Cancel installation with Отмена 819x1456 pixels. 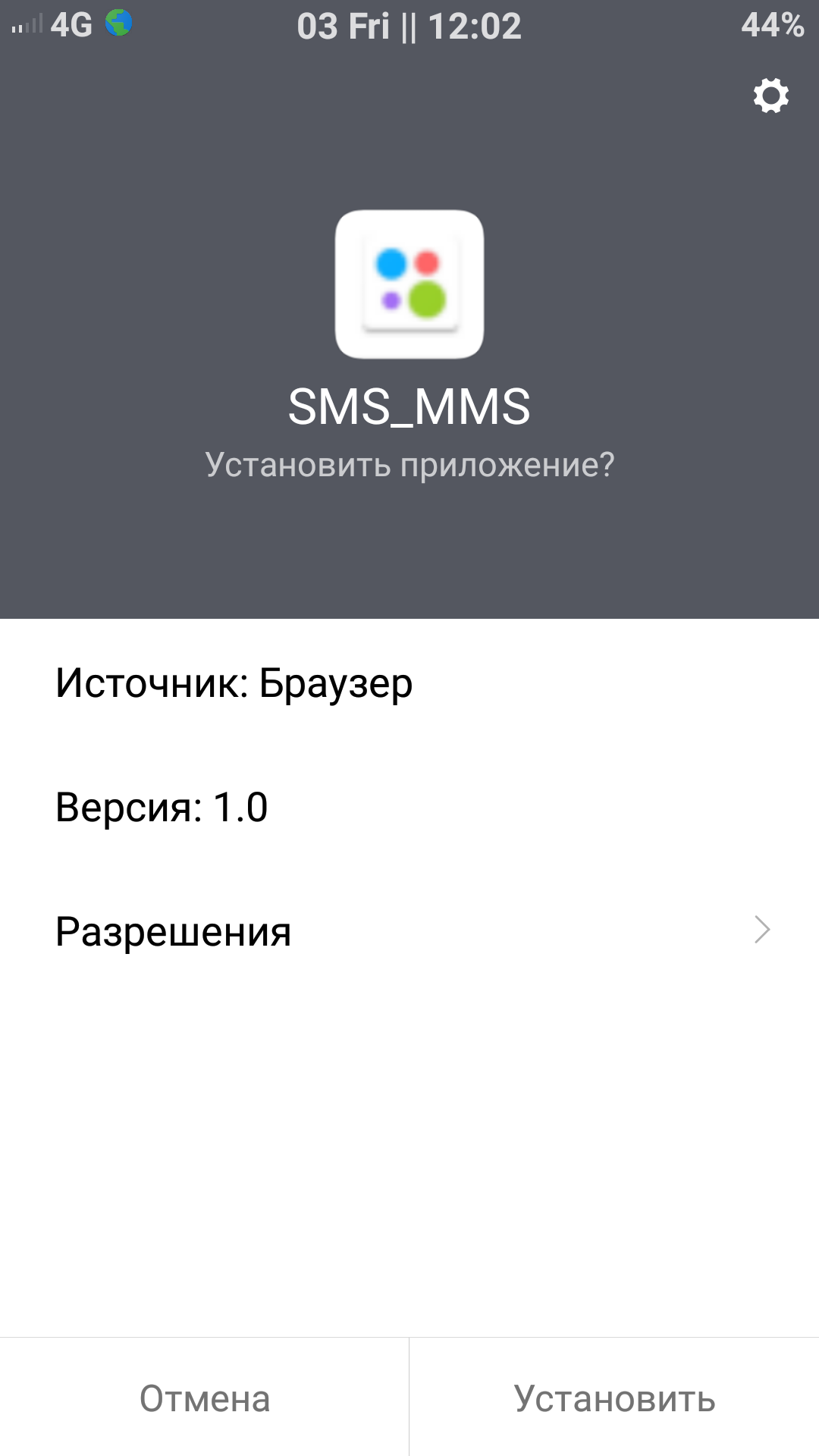pos(205,1398)
